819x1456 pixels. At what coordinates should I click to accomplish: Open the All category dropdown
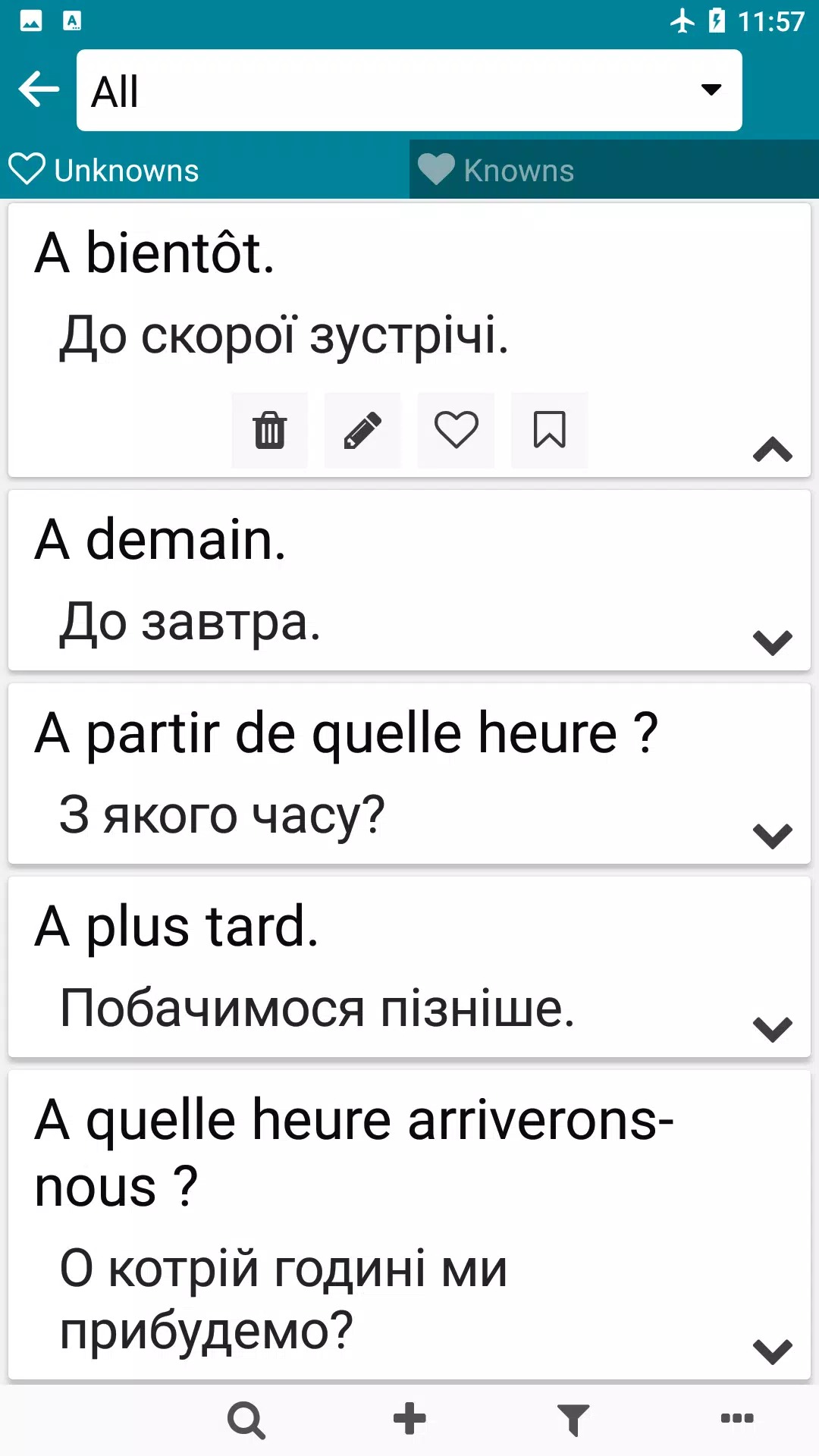pyautogui.click(x=409, y=90)
